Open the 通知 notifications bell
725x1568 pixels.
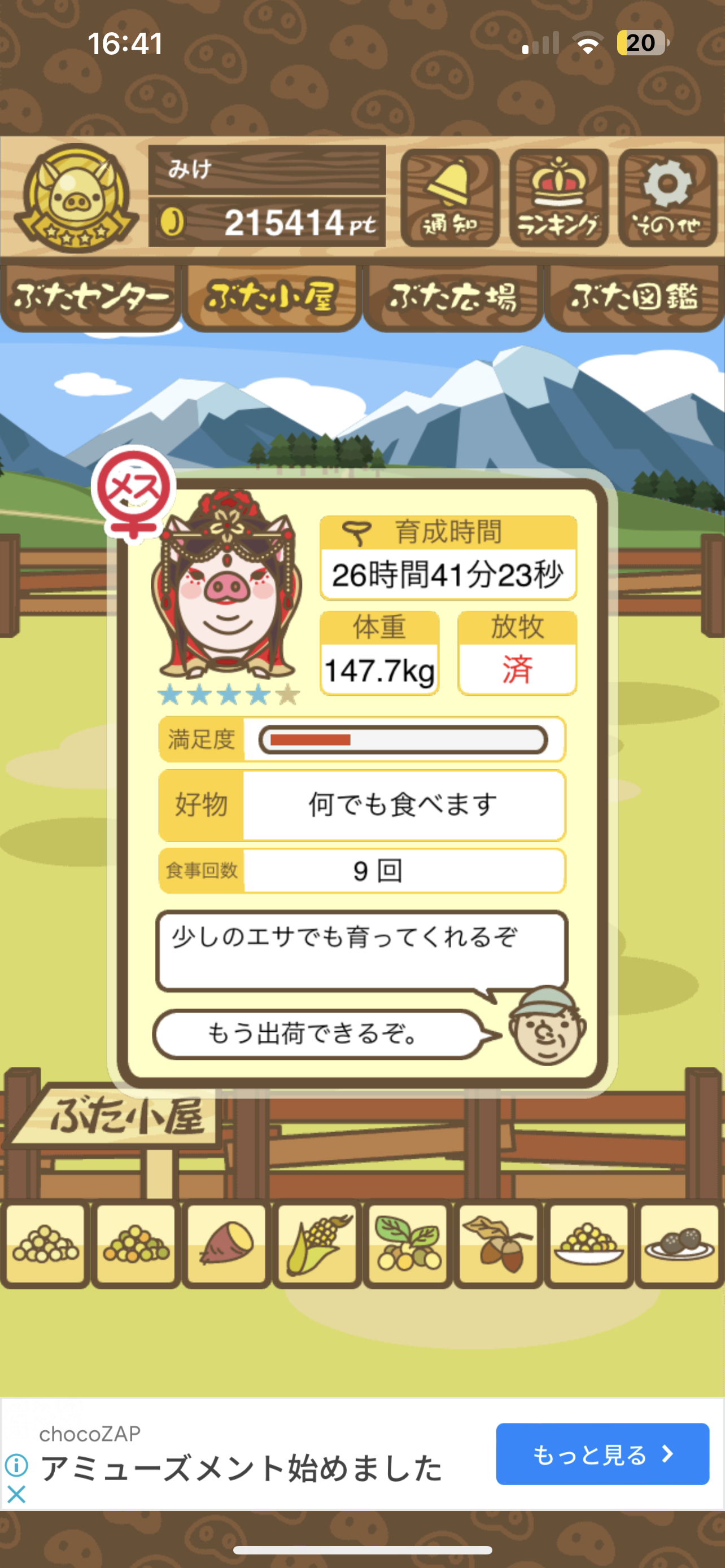(450, 197)
